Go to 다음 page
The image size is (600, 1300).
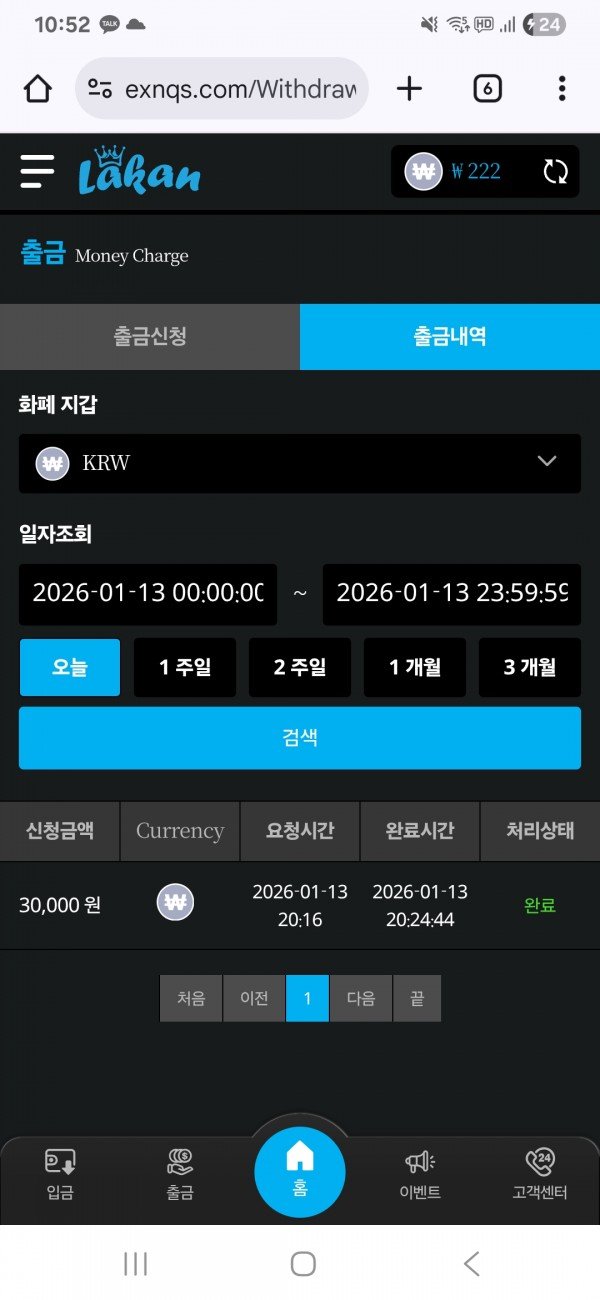coord(361,998)
